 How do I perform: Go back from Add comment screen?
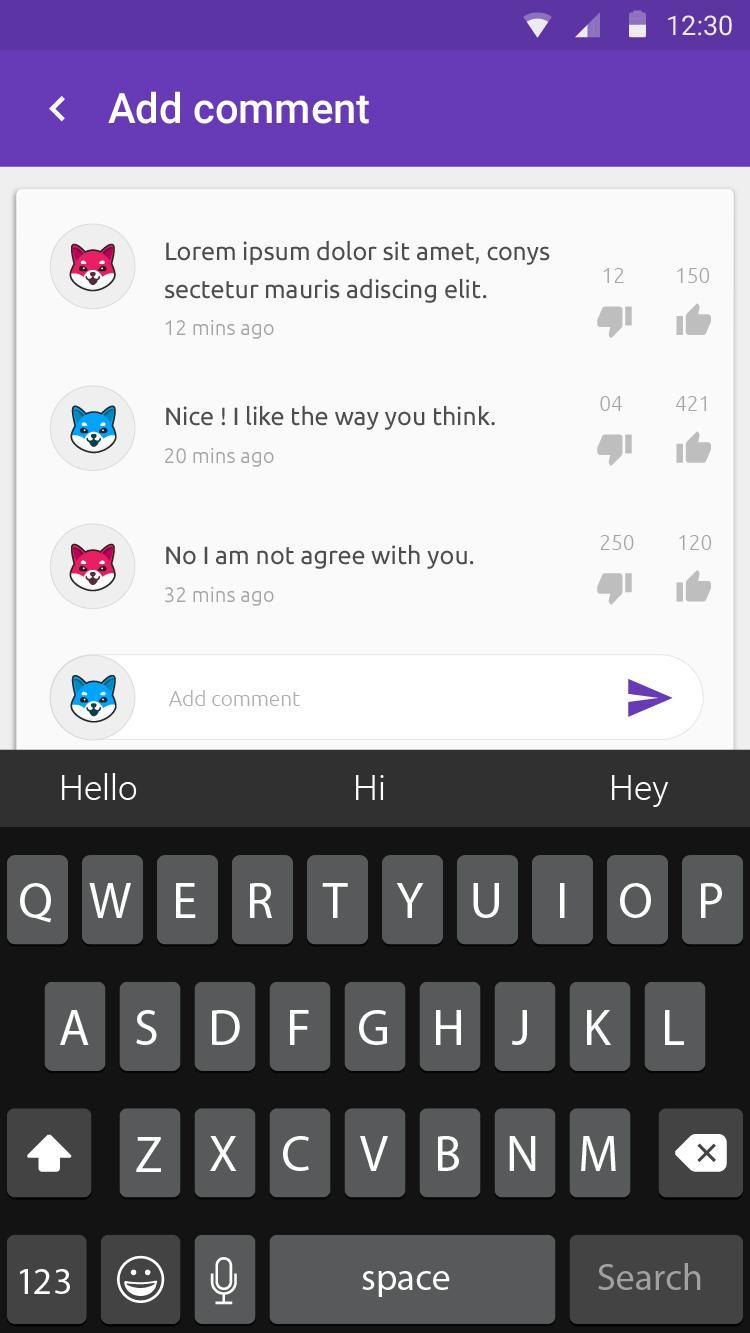coord(58,109)
